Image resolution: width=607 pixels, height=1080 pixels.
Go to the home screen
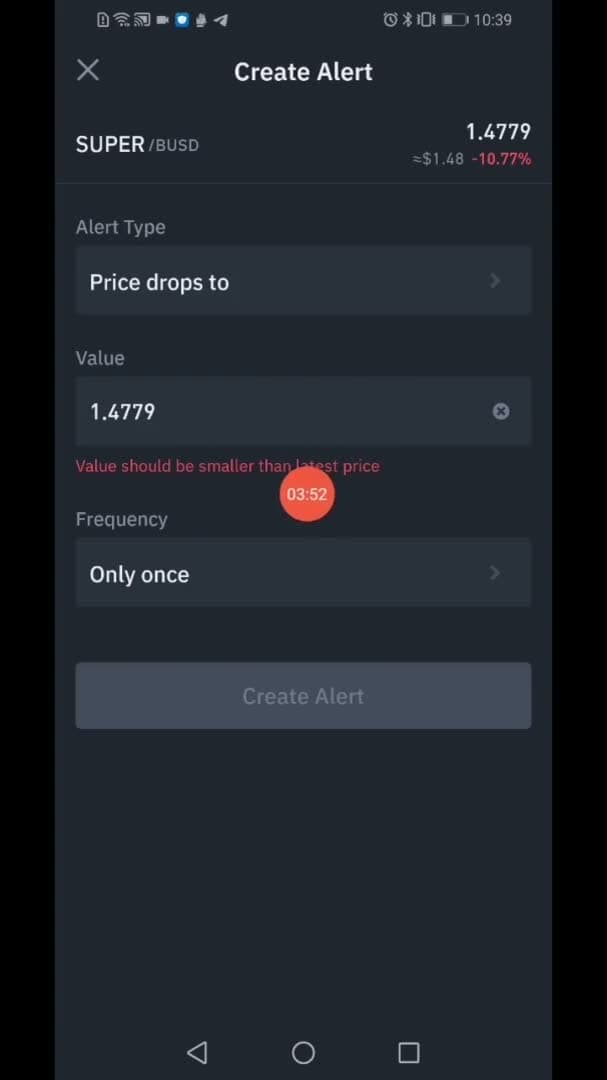[x=303, y=1052]
